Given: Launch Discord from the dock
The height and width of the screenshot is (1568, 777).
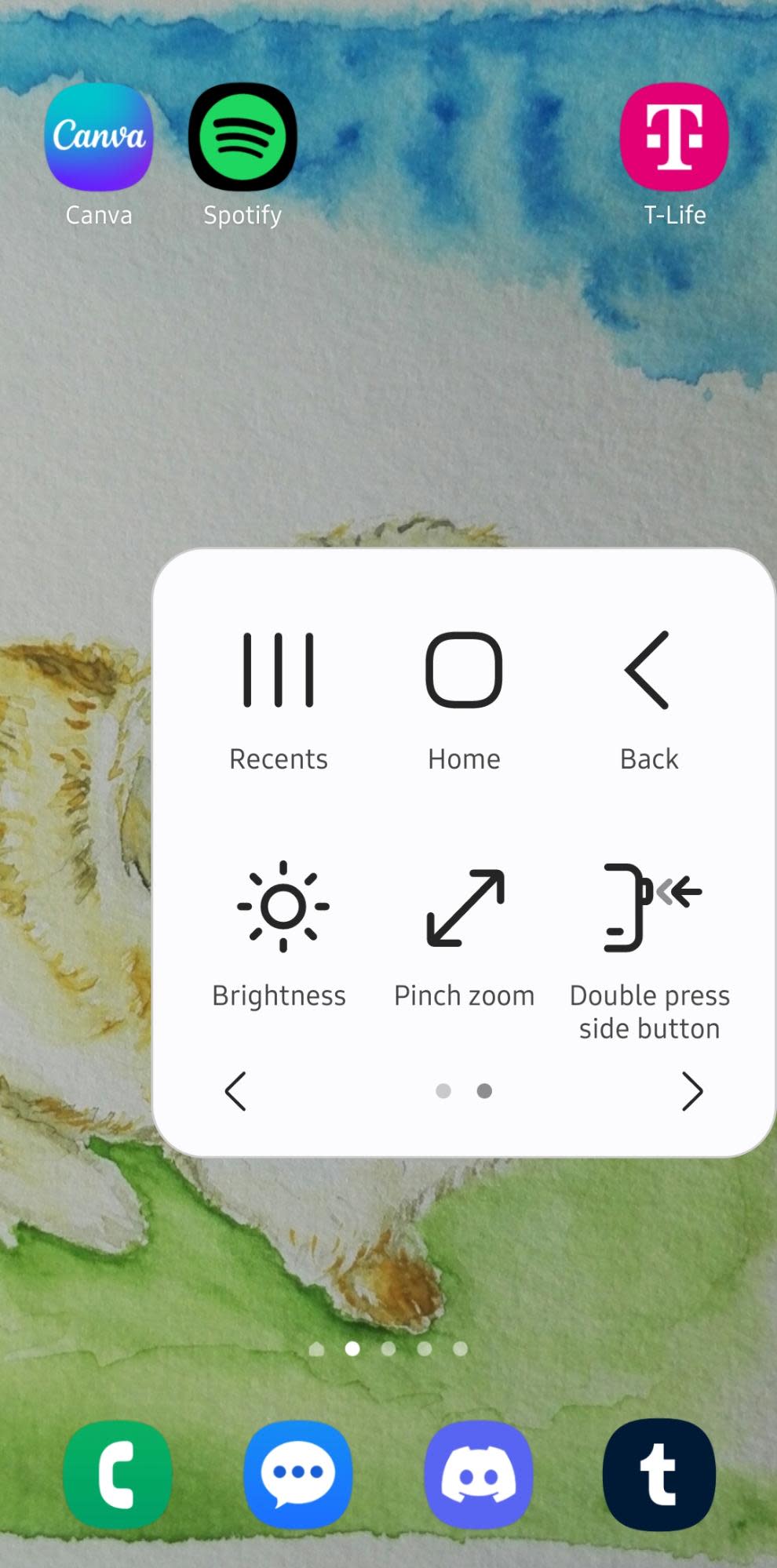Looking at the screenshot, I should [x=479, y=1475].
